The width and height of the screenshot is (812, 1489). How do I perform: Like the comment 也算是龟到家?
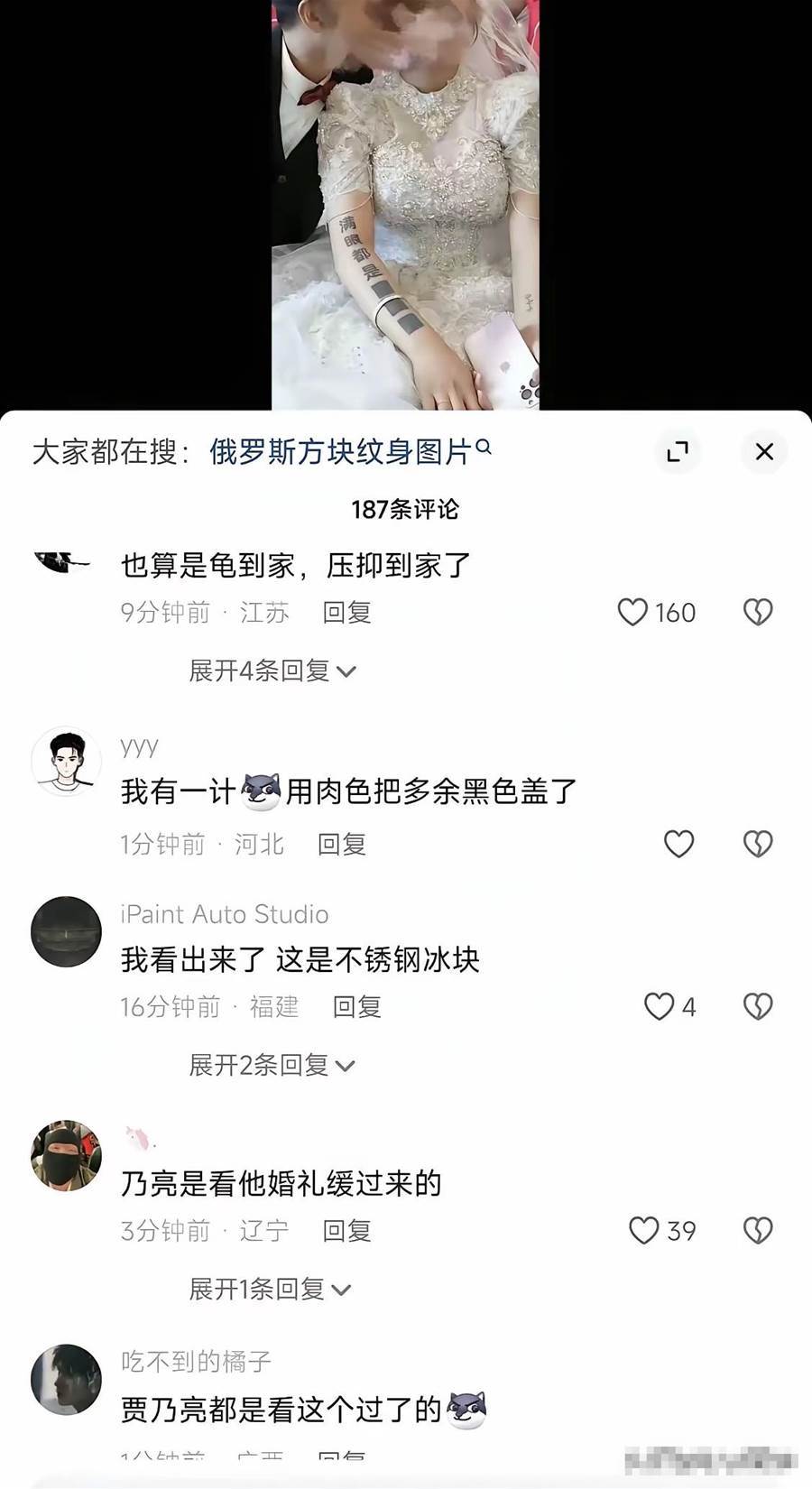pos(633,612)
